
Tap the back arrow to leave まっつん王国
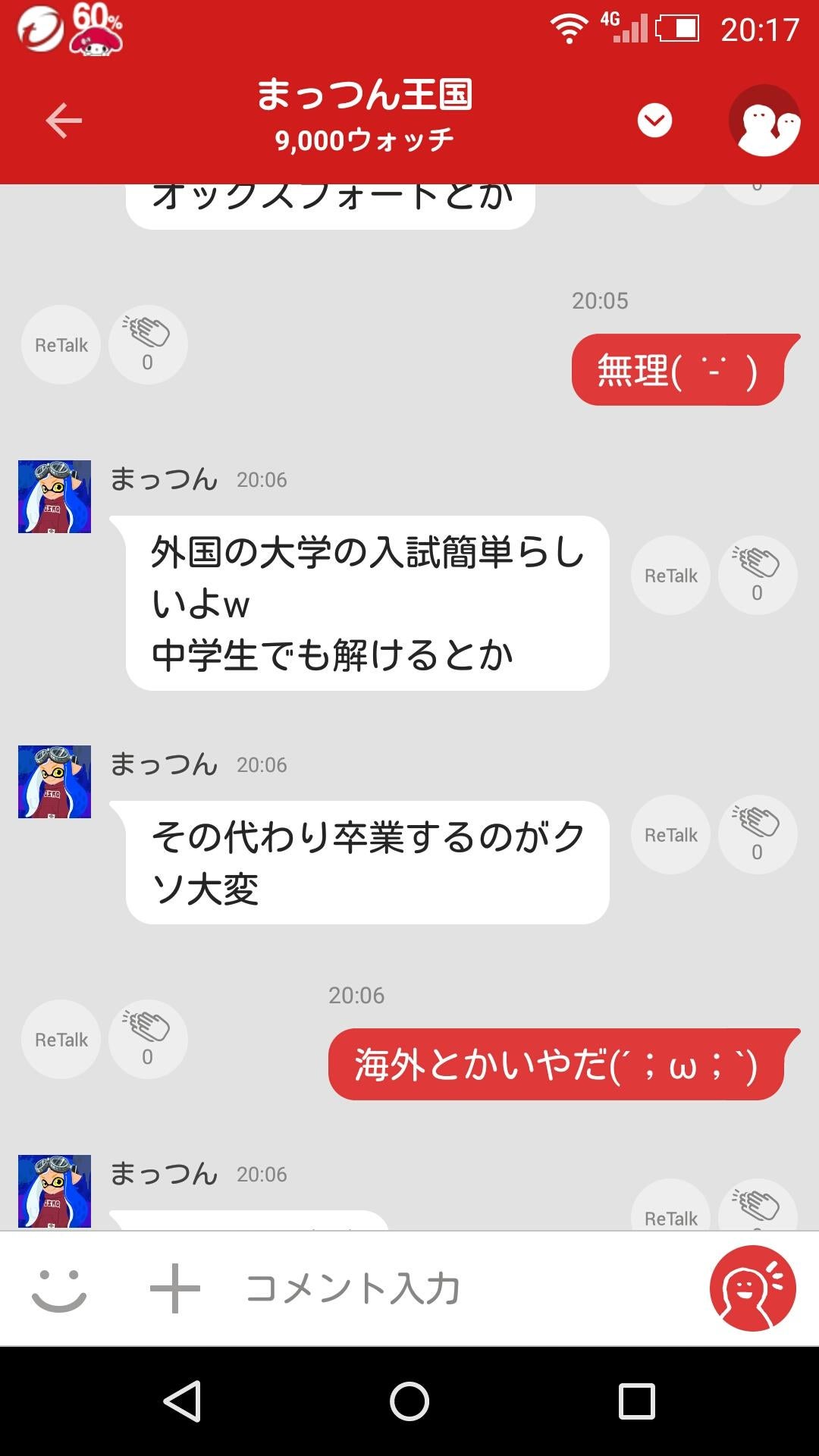coord(64,119)
